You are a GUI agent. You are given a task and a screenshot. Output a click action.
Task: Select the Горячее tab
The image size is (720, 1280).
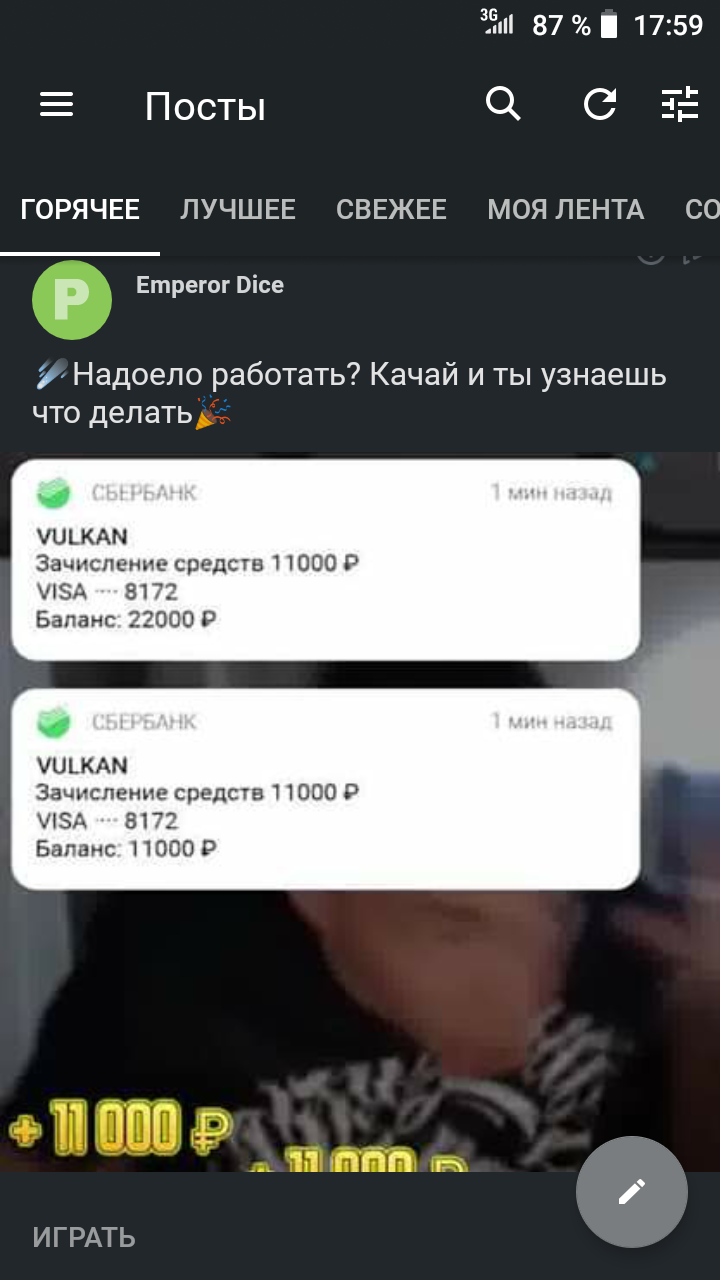tap(80, 210)
